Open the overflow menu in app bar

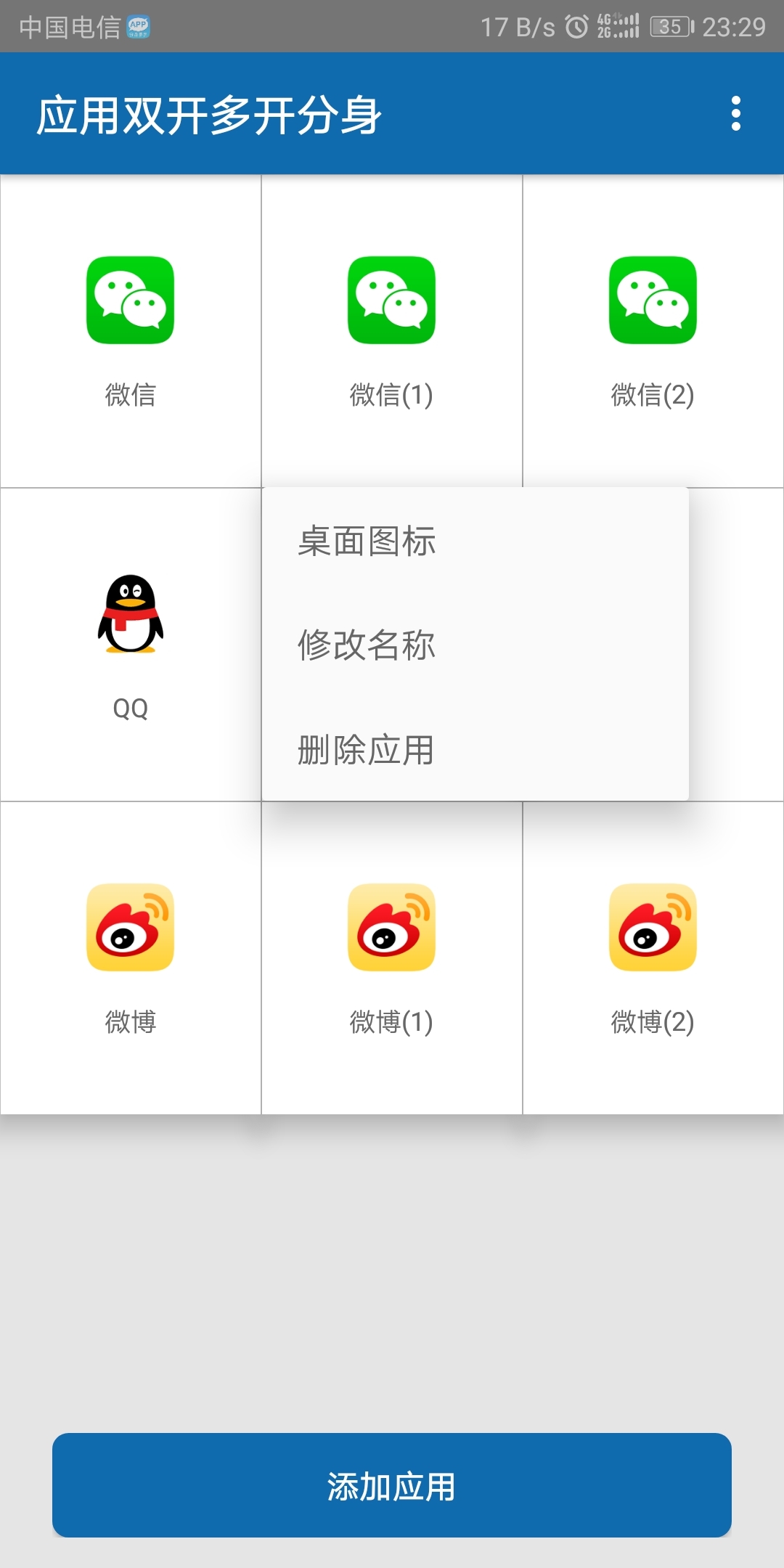[x=735, y=114]
